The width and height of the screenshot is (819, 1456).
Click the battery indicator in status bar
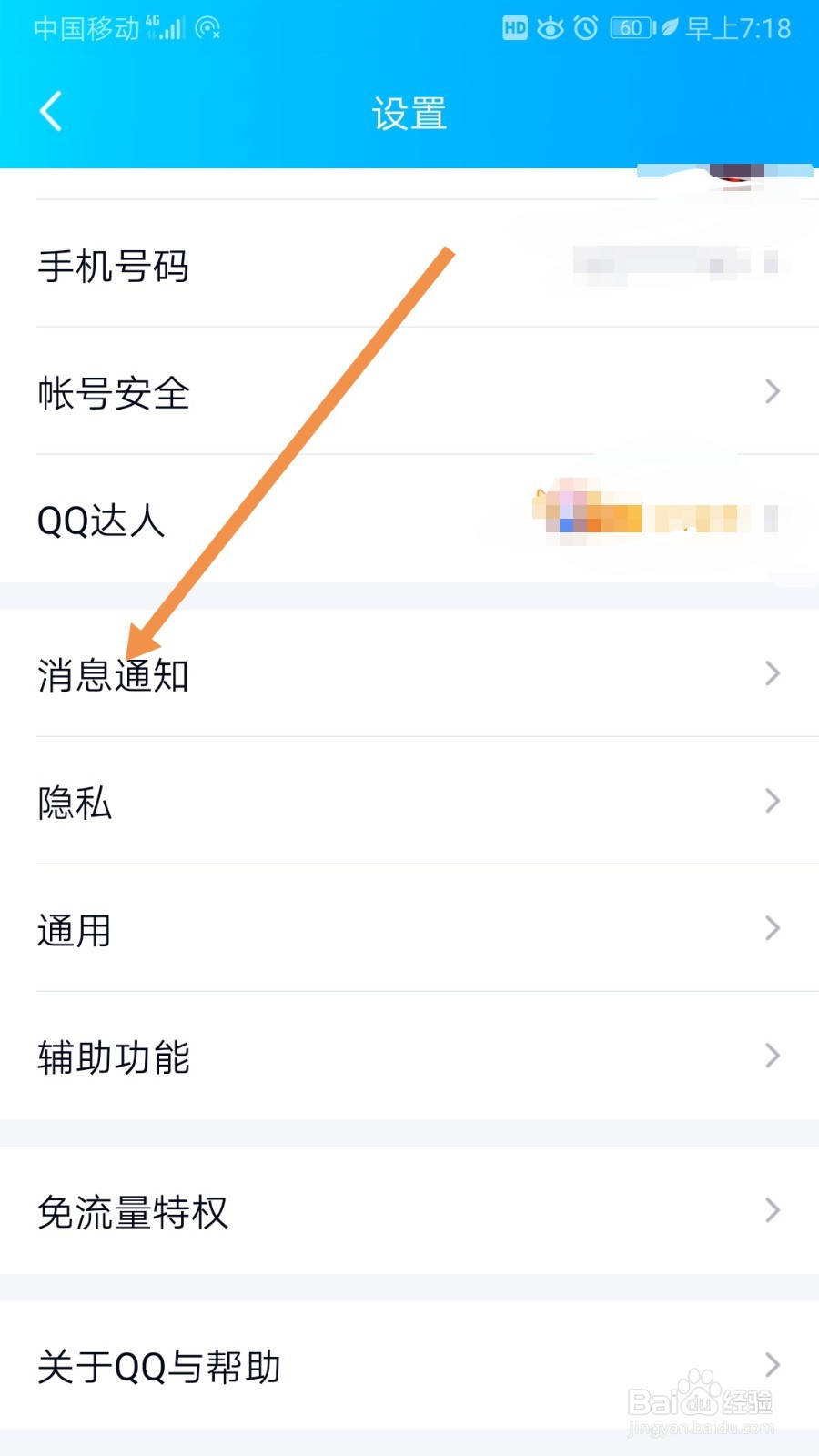pos(629,28)
